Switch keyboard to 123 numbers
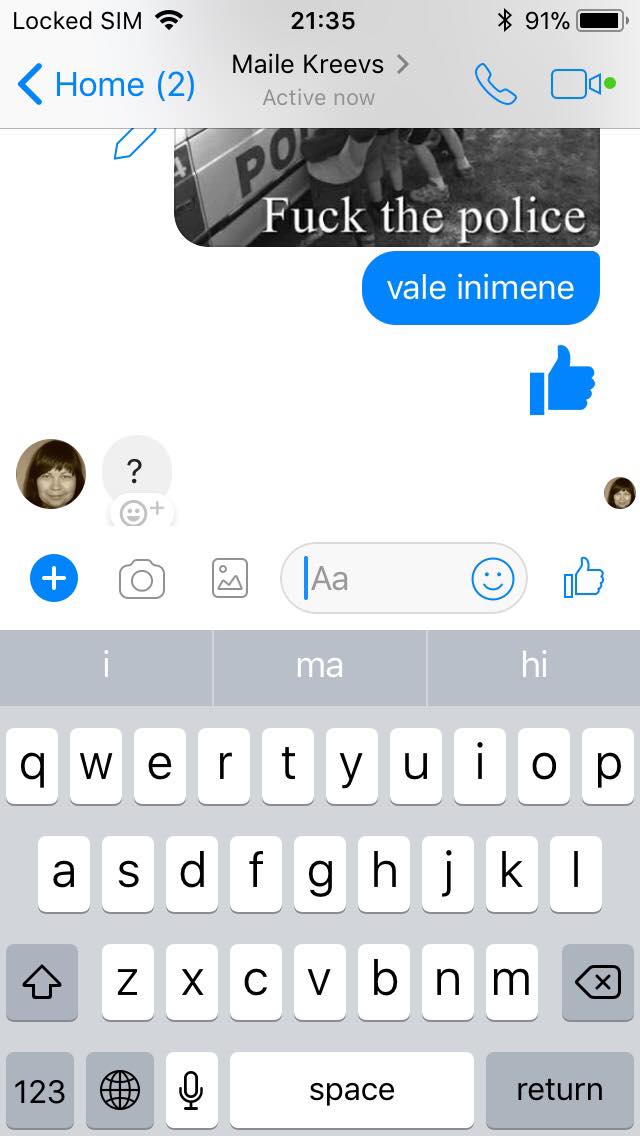This screenshot has width=640, height=1136. coord(40,1090)
